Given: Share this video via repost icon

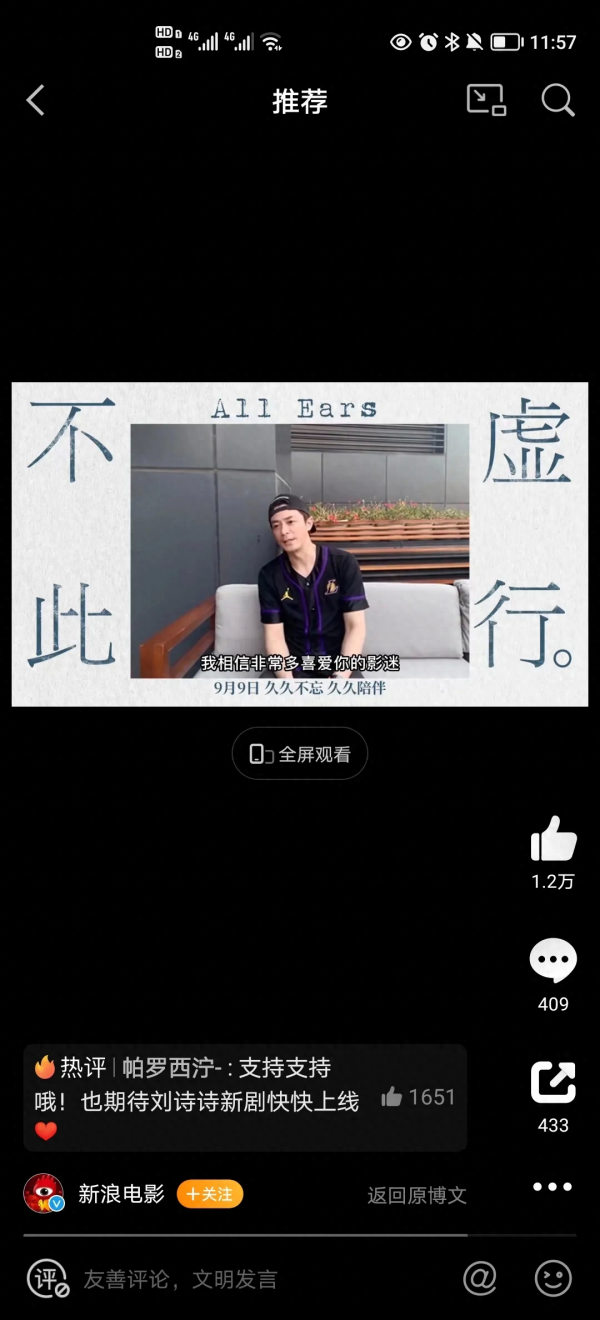Looking at the screenshot, I should pos(553,1083).
